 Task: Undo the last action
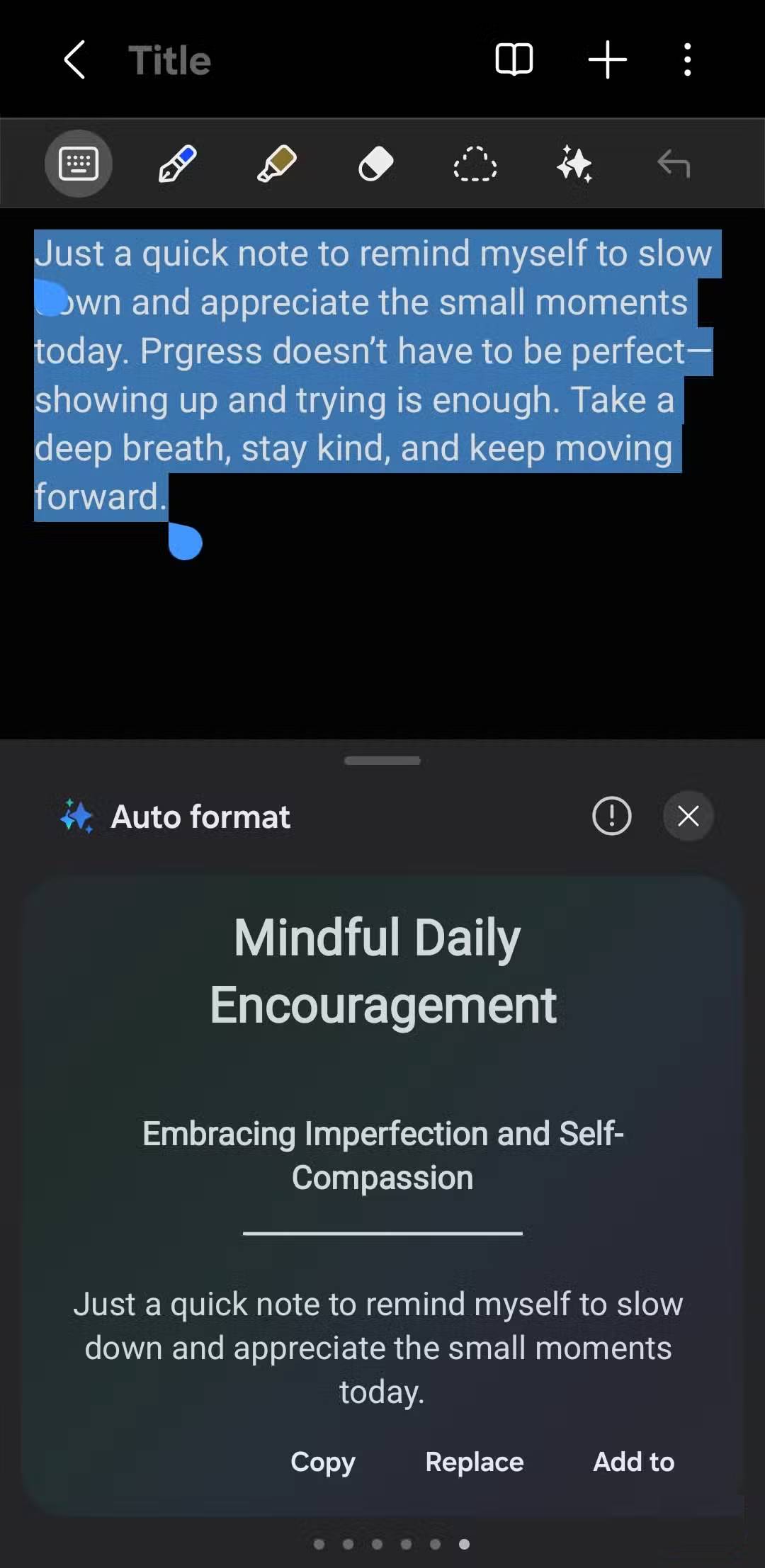click(x=673, y=164)
